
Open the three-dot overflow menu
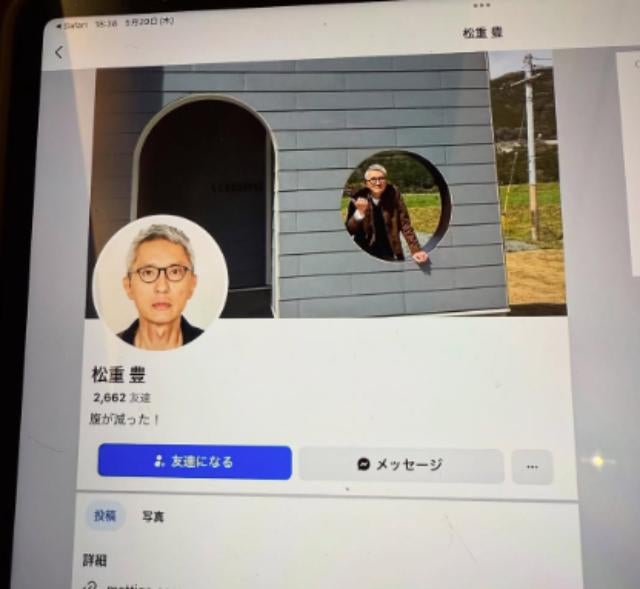532,467
